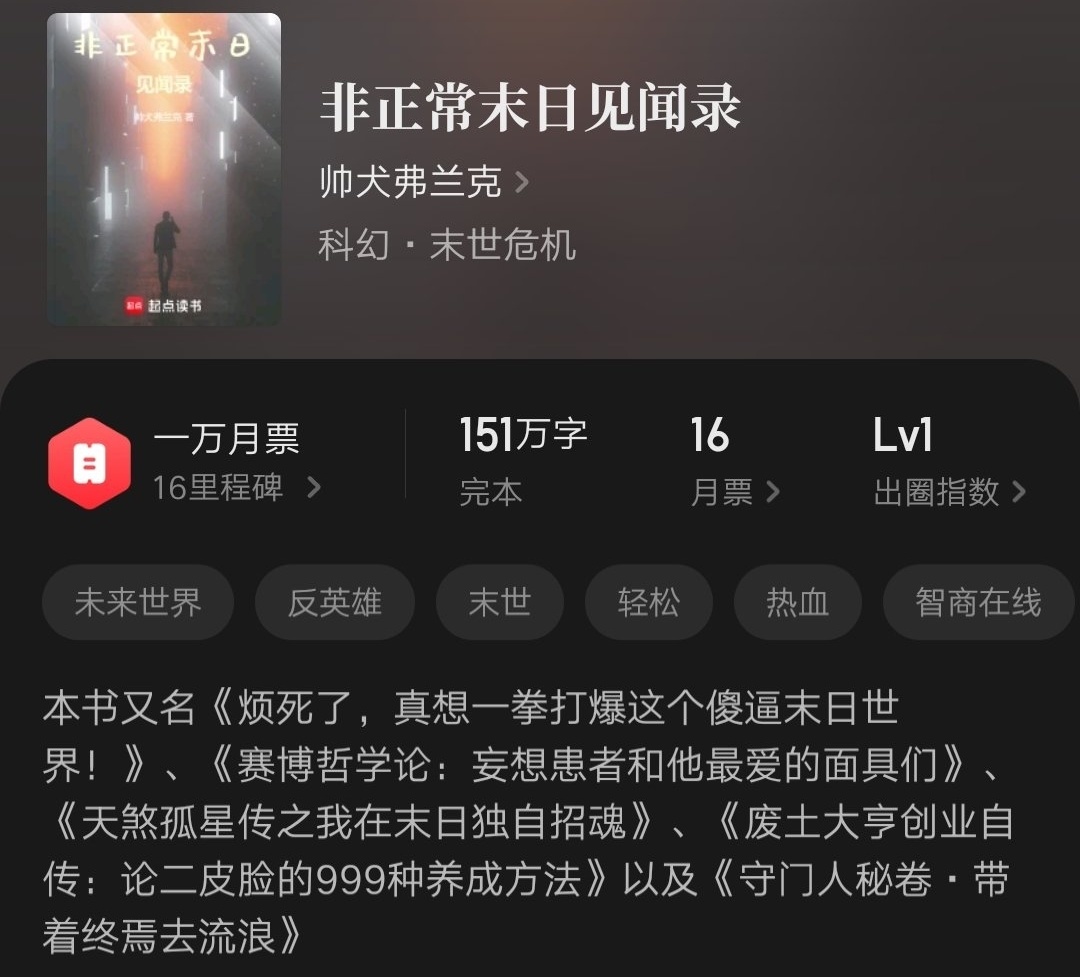Choose the 热血 tag chip
Image resolution: width=1080 pixels, height=977 pixels.
pos(797,602)
